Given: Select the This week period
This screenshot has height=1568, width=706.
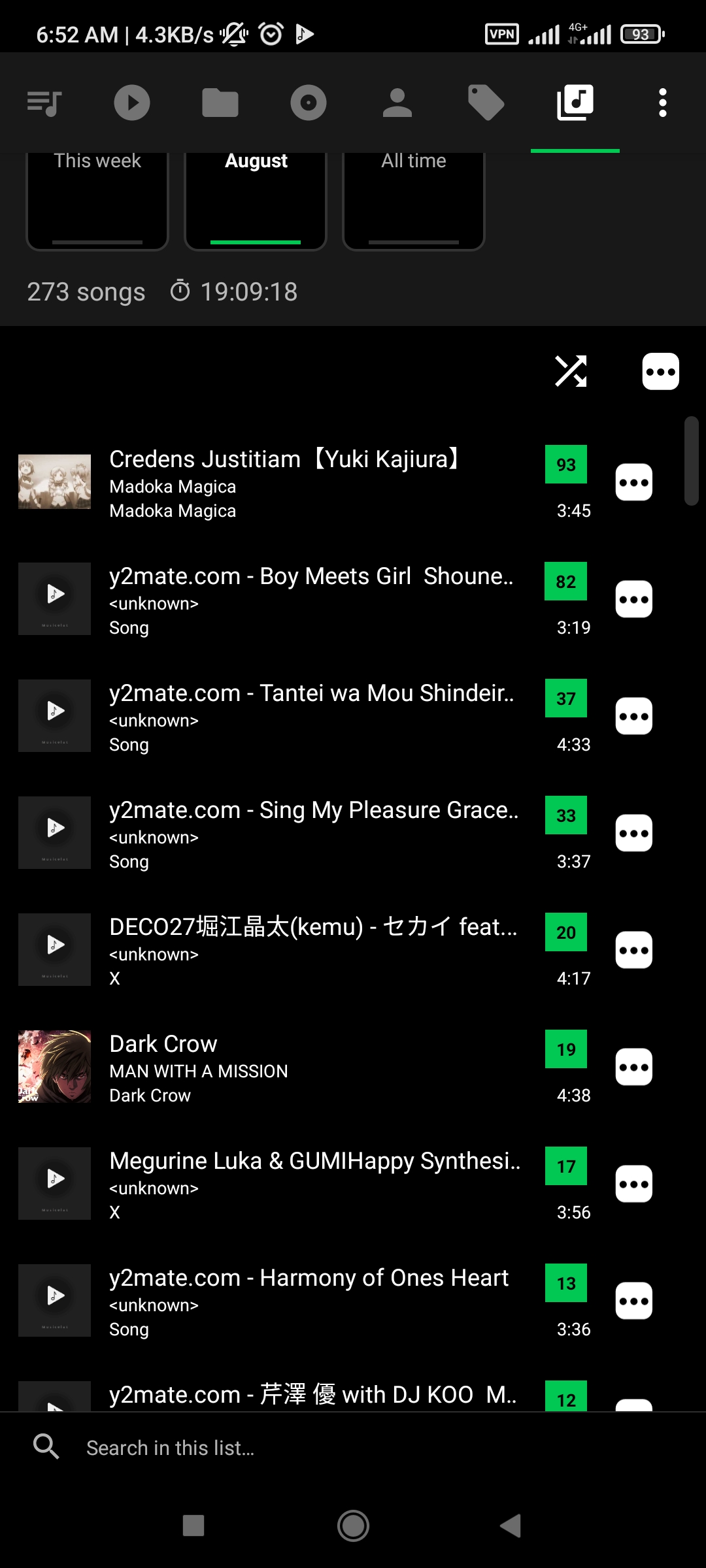Looking at the screenshot, I should click(97, 196).
